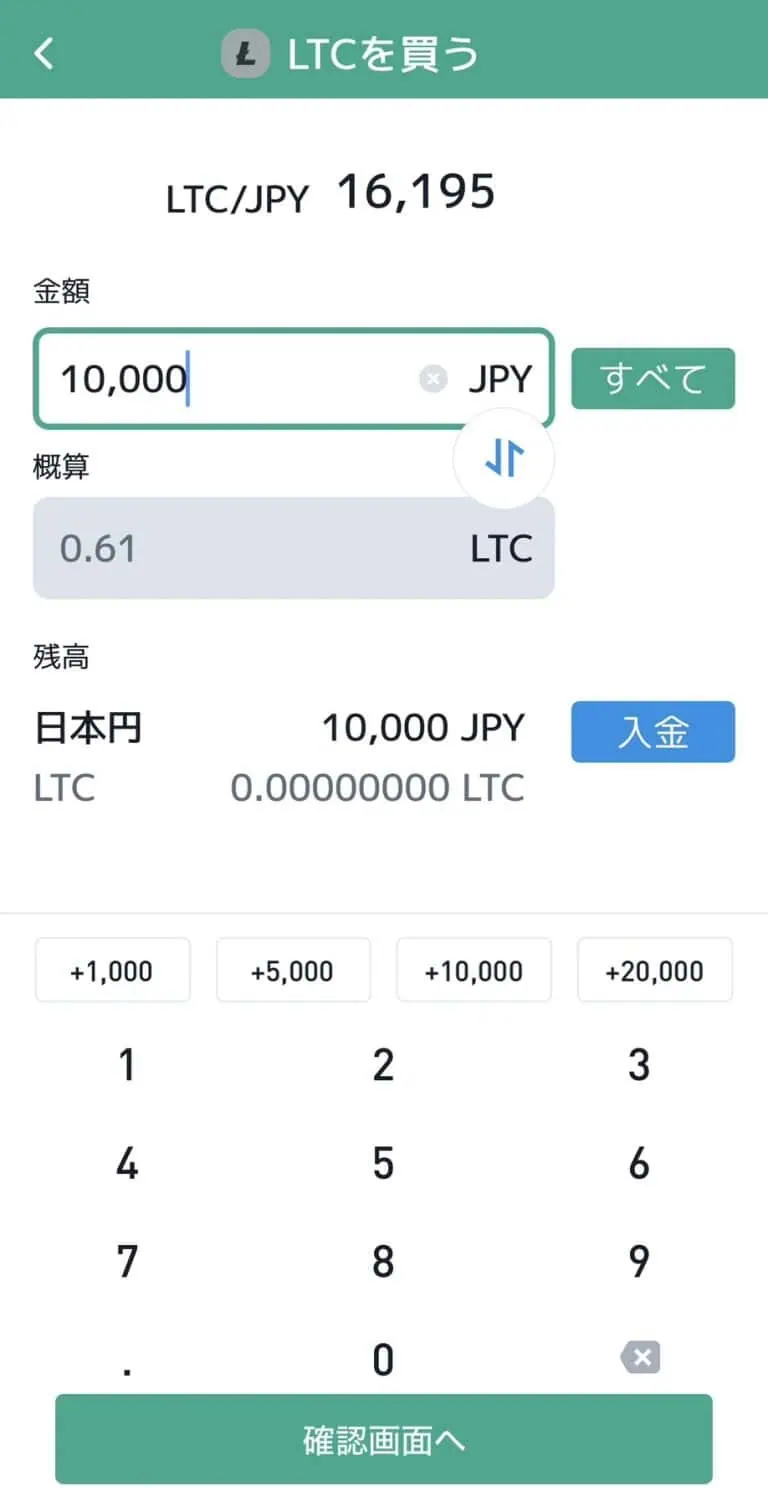Proceed to 確認画面へ confirmation screen
Viewport: 768px width, 1491px height.
(x=383, y=1440)
